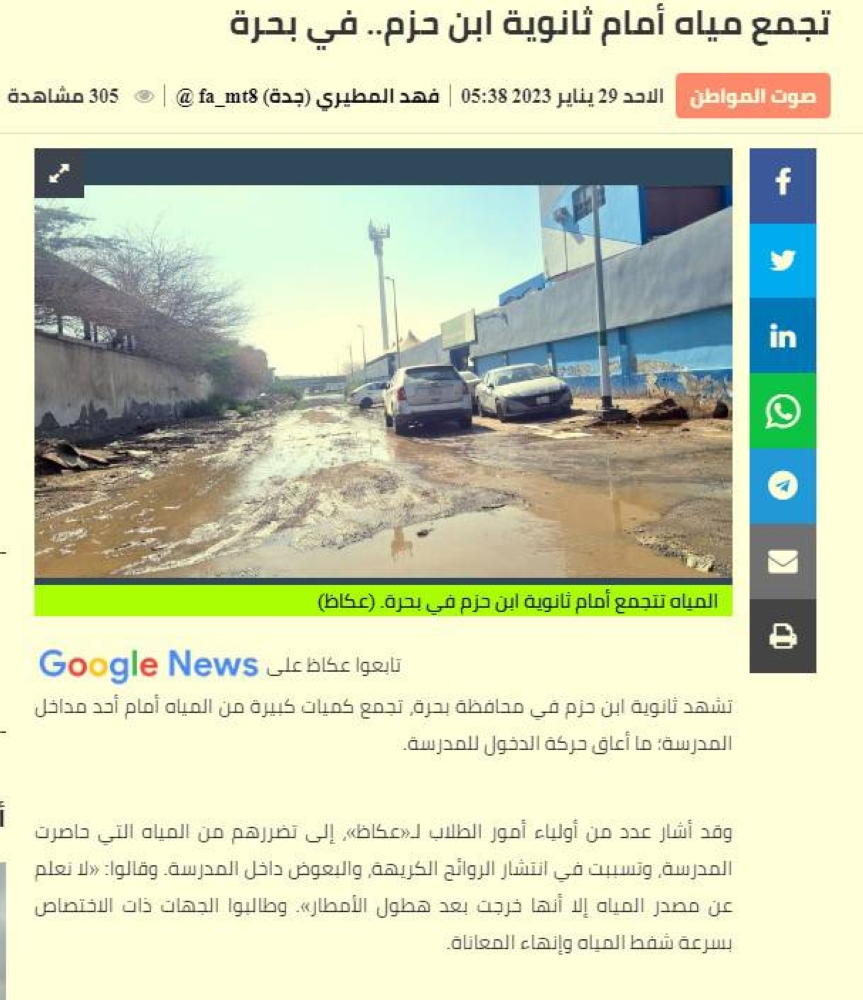Share article via WhatsApp
863x1000 pixels.
[783, 411]
